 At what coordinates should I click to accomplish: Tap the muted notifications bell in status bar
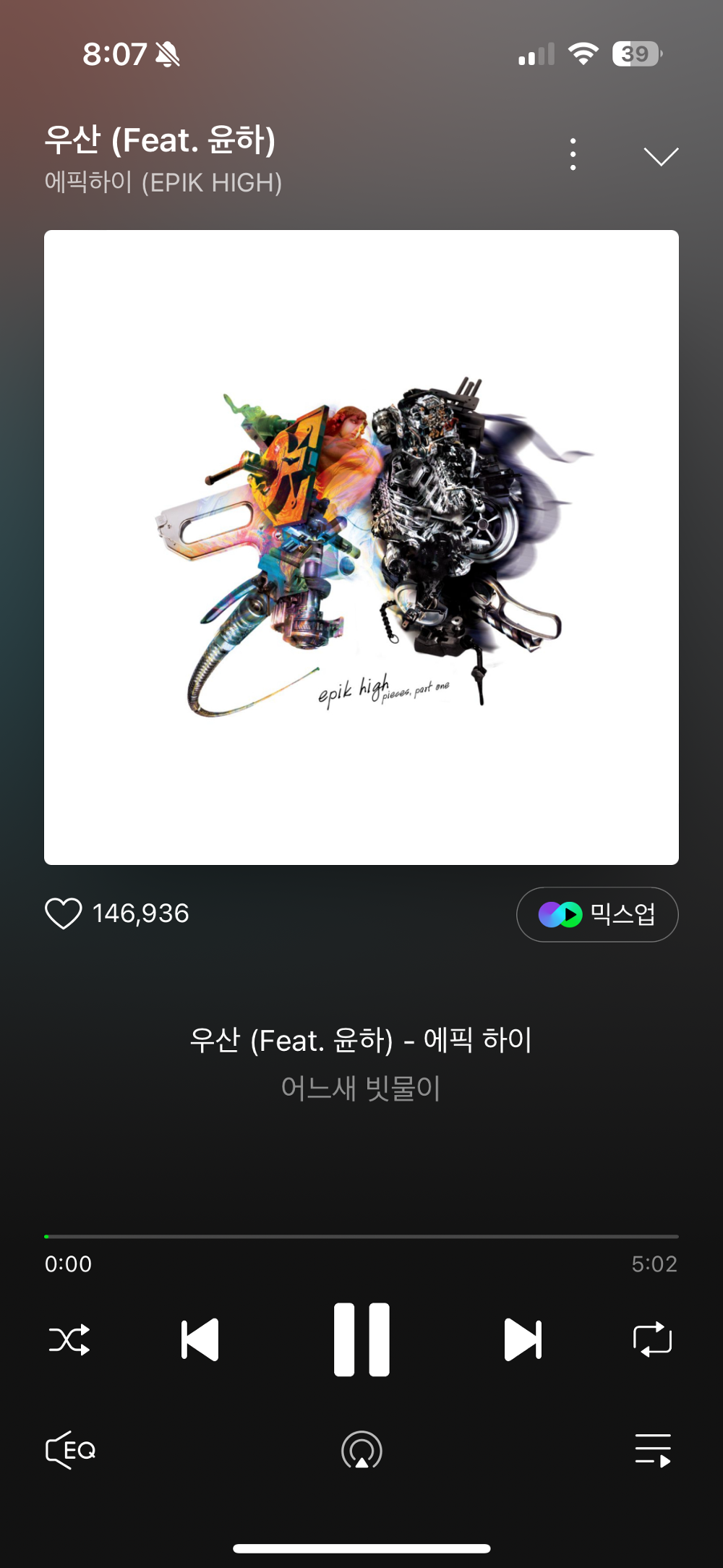coord(166,54)
